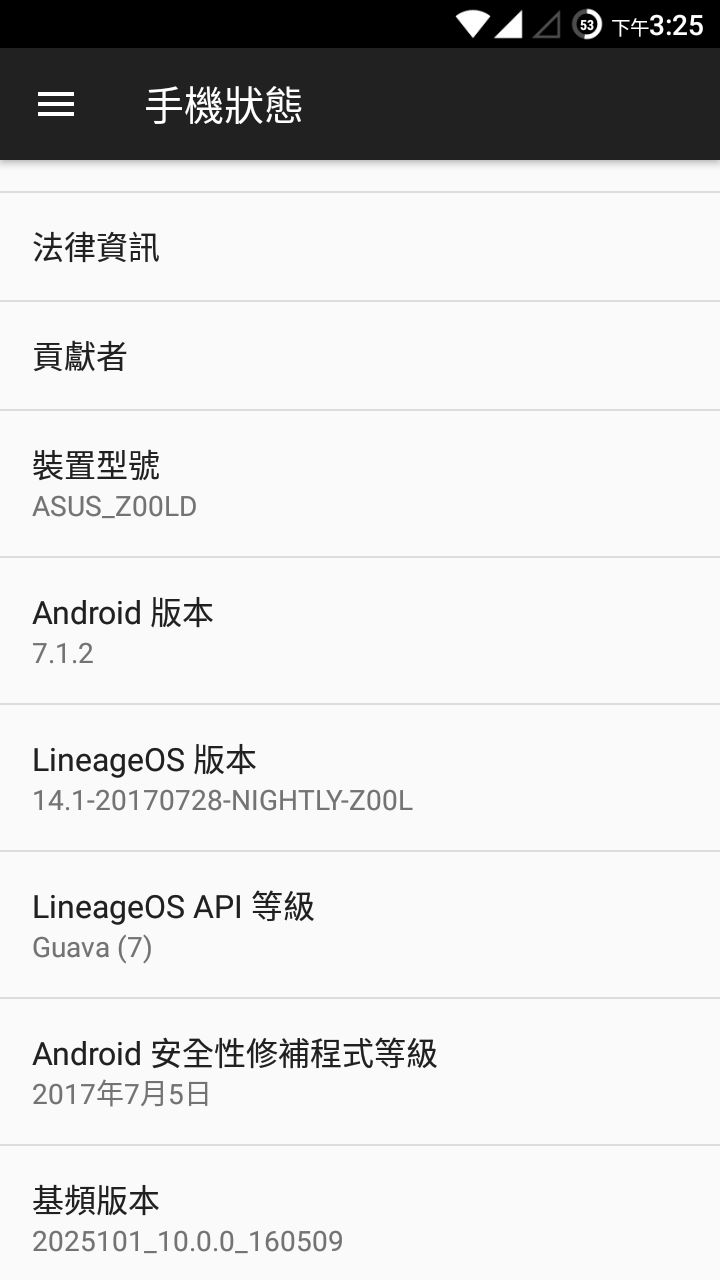This screenshot has width=720, height=1280.
Task: Tap the 裝置型號 ASUS_Z00LD row
Action: 360,484
